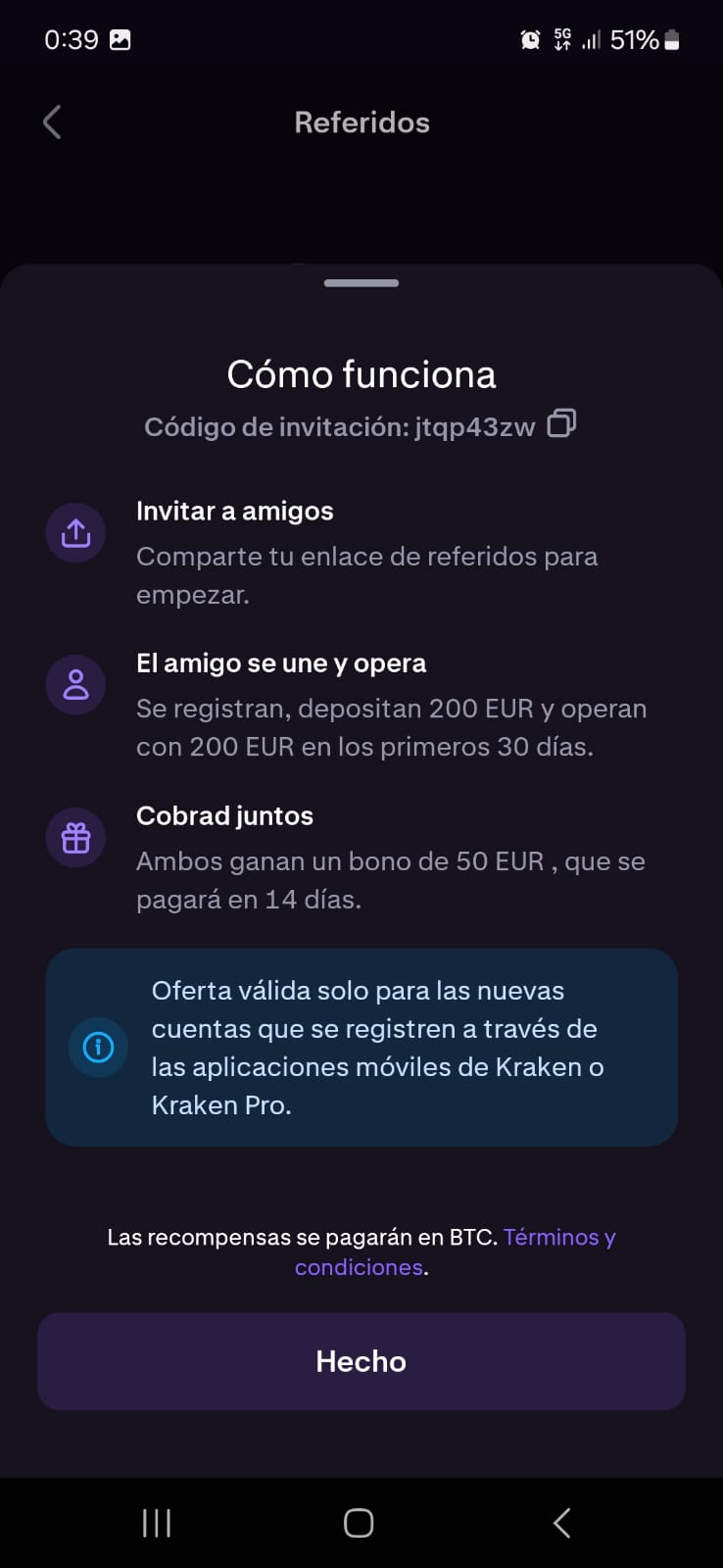Open the Términos y condiciones link
Image resolution: width=723 pixels, height=1568 pixels.
point(456,1251)
